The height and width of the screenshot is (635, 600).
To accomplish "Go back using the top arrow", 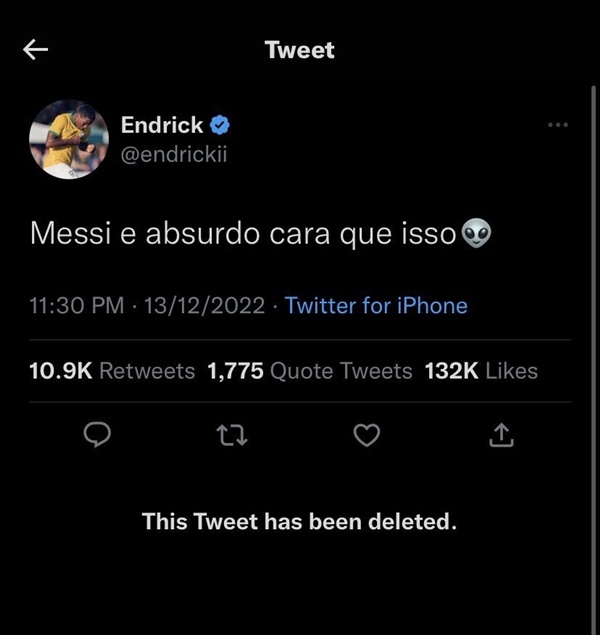I will 36,50.
